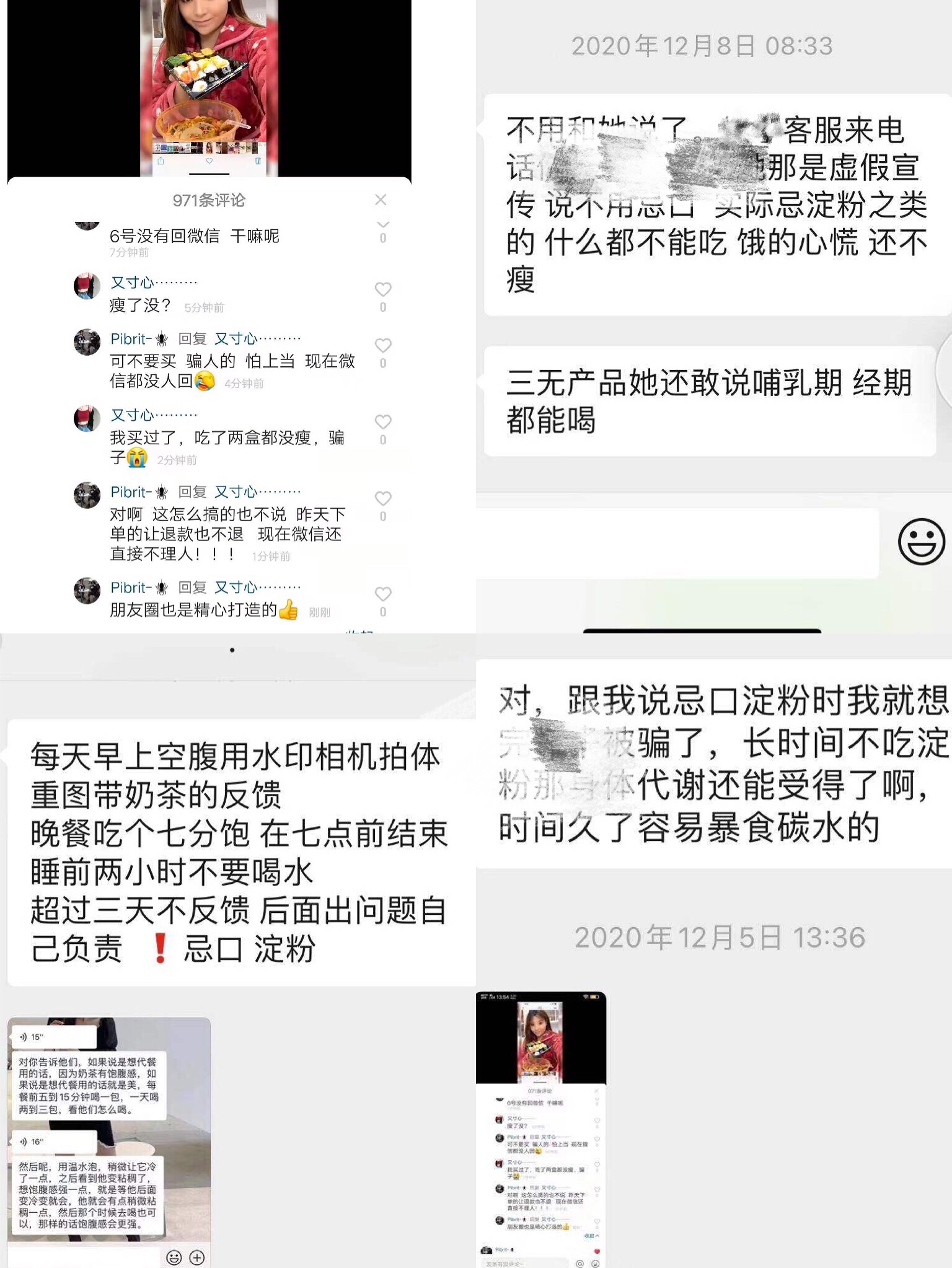Image resolution: width=952 pixels, height=1268 pixels.
Task: Like 又寸心's 瘦了没 comment with the heart
Action: tap(384, 289)
